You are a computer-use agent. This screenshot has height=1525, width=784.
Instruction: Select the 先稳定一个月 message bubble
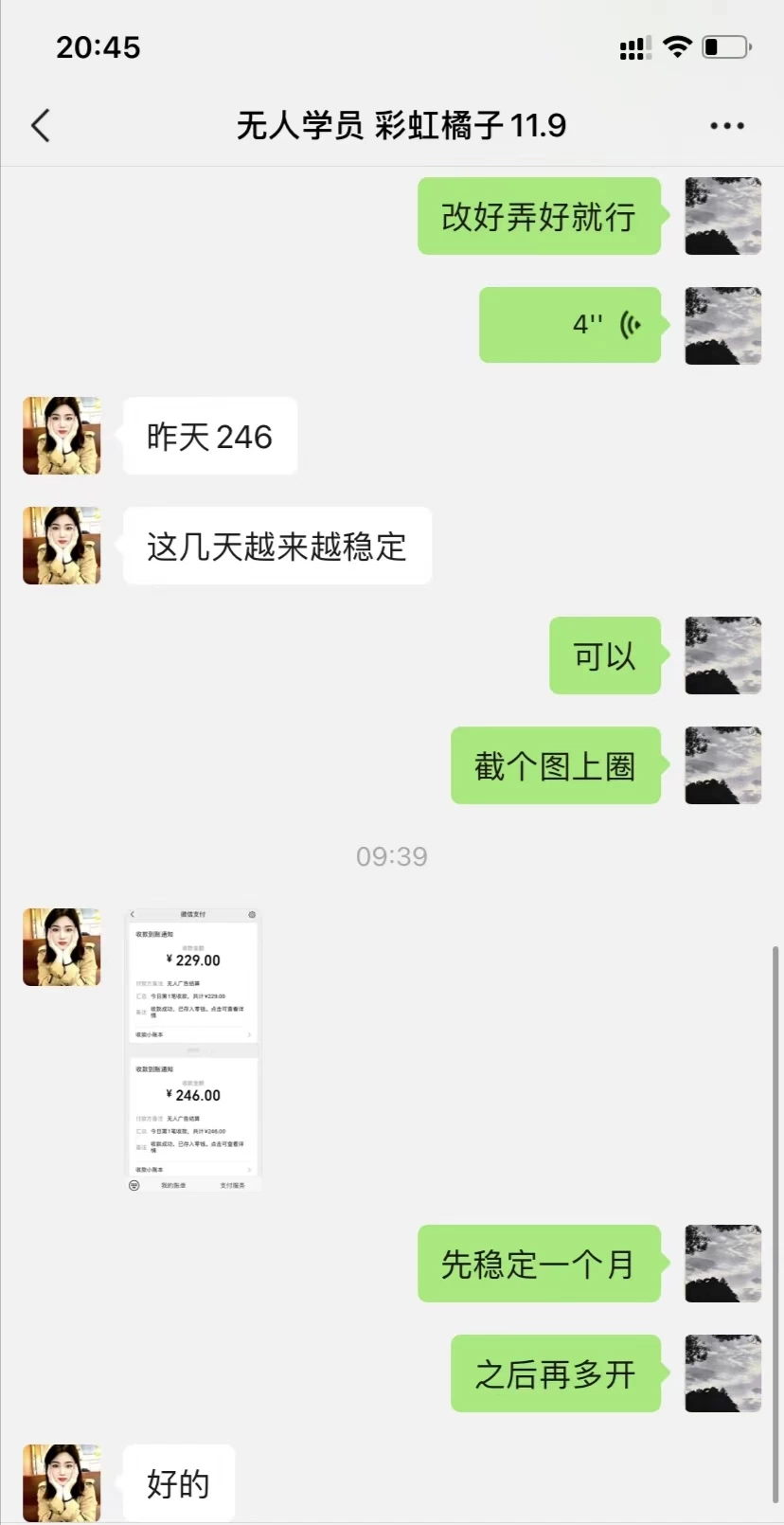point(539,1265)
